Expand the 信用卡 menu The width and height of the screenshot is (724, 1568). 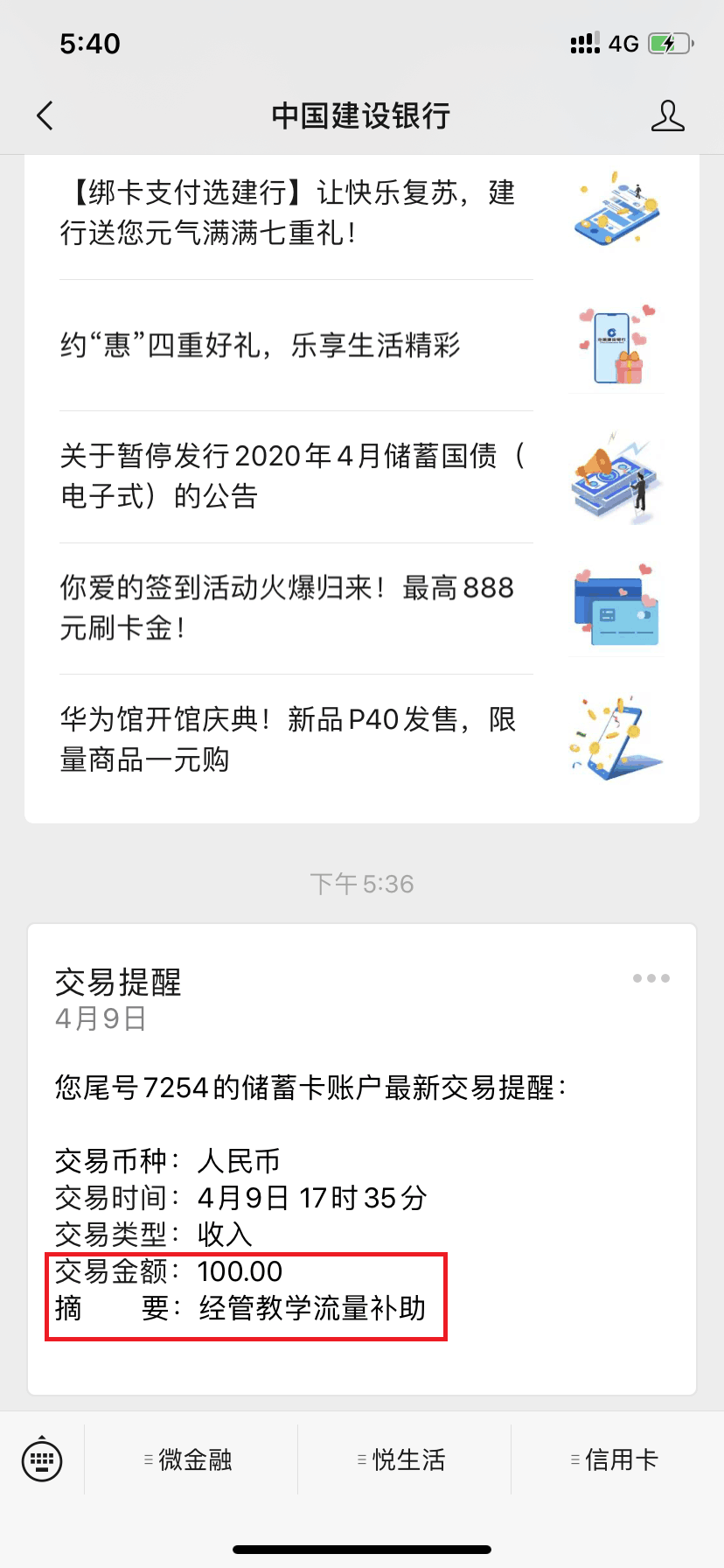click(616, 1459)
